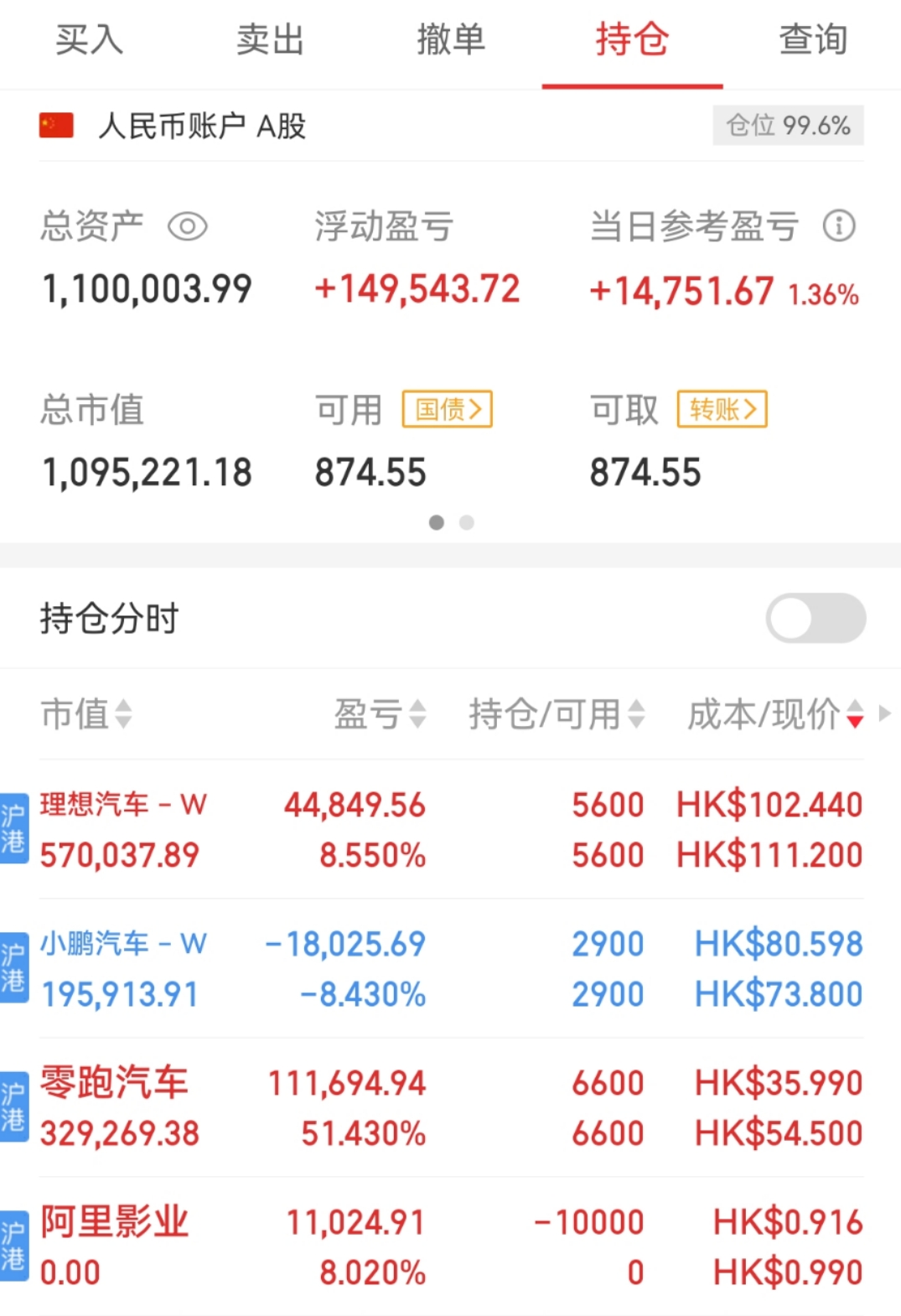Sort holdings by 盈亏

[381, 714]
